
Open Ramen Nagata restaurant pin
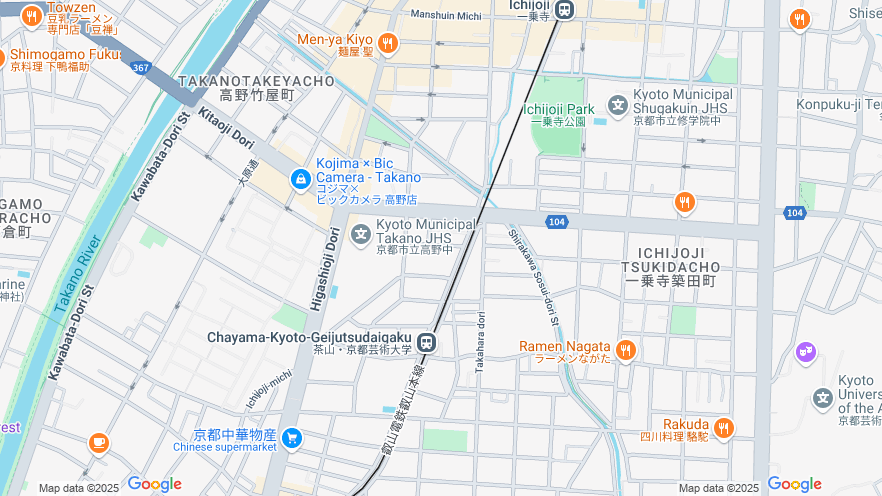625,350
